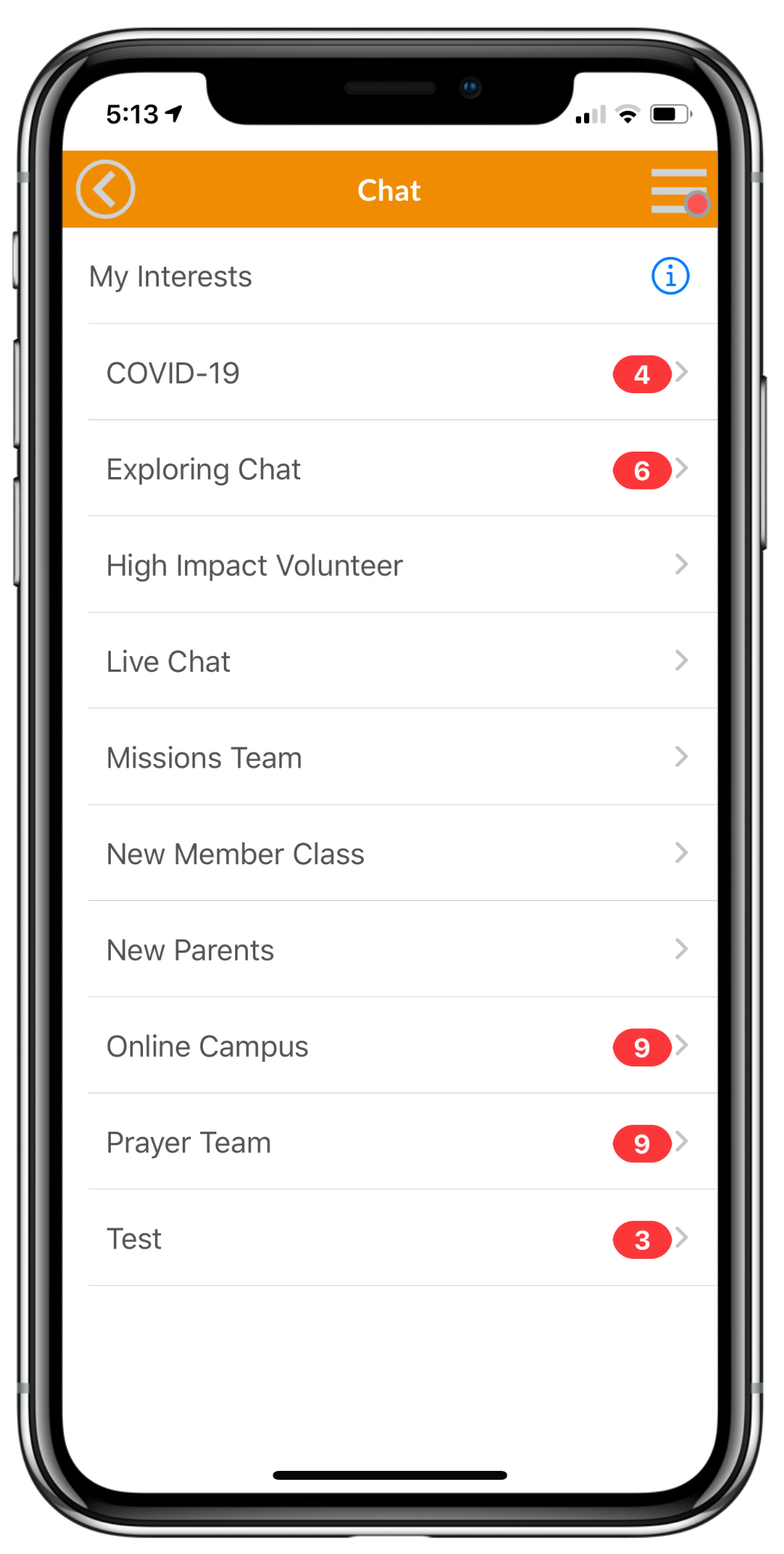Open the New Parents chat
This screenshot has height=1554, width=784.
coord(403,950)
